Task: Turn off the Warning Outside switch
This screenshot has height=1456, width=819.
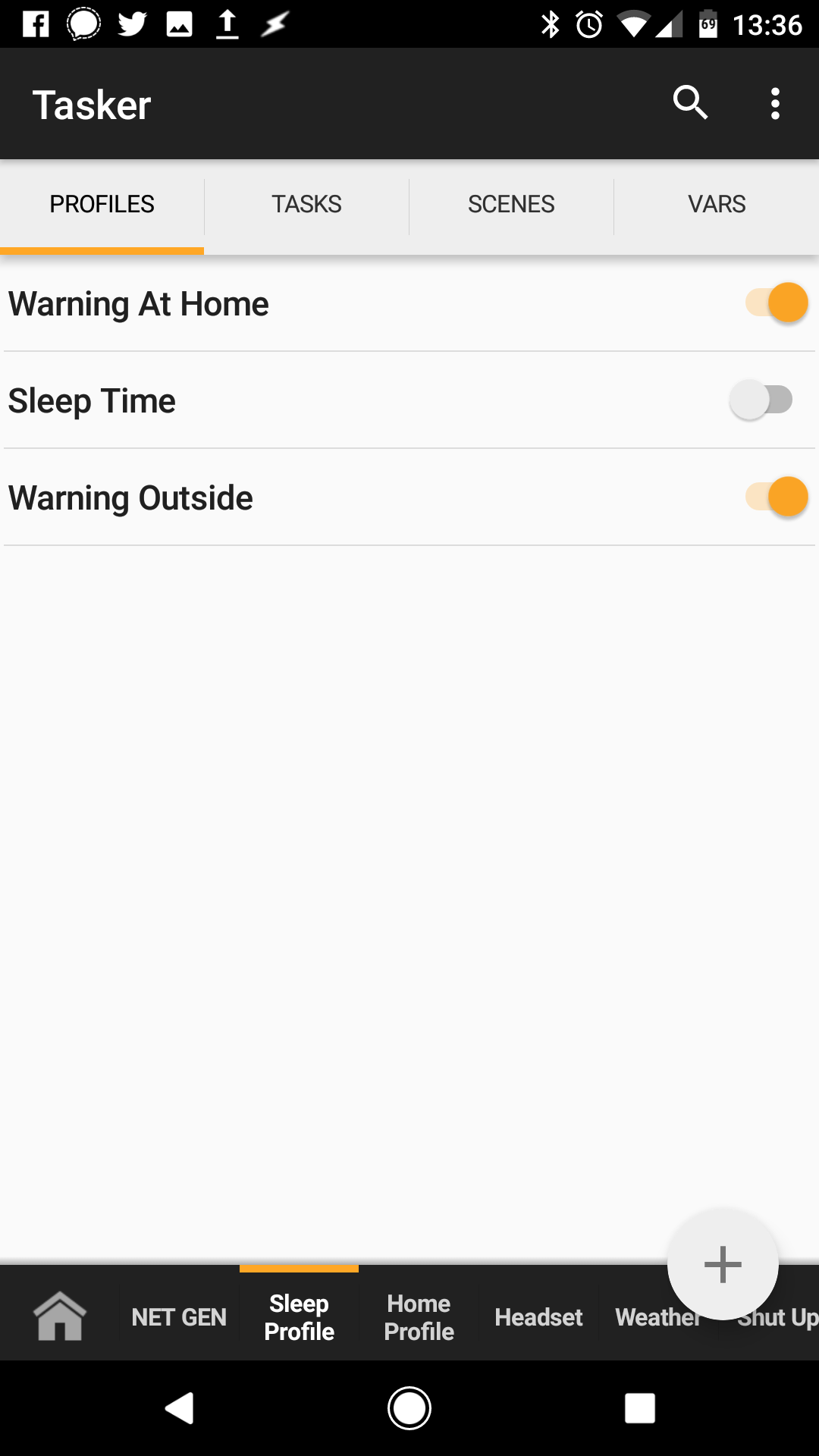Action: pyautogui.click(x=777, y=497)
